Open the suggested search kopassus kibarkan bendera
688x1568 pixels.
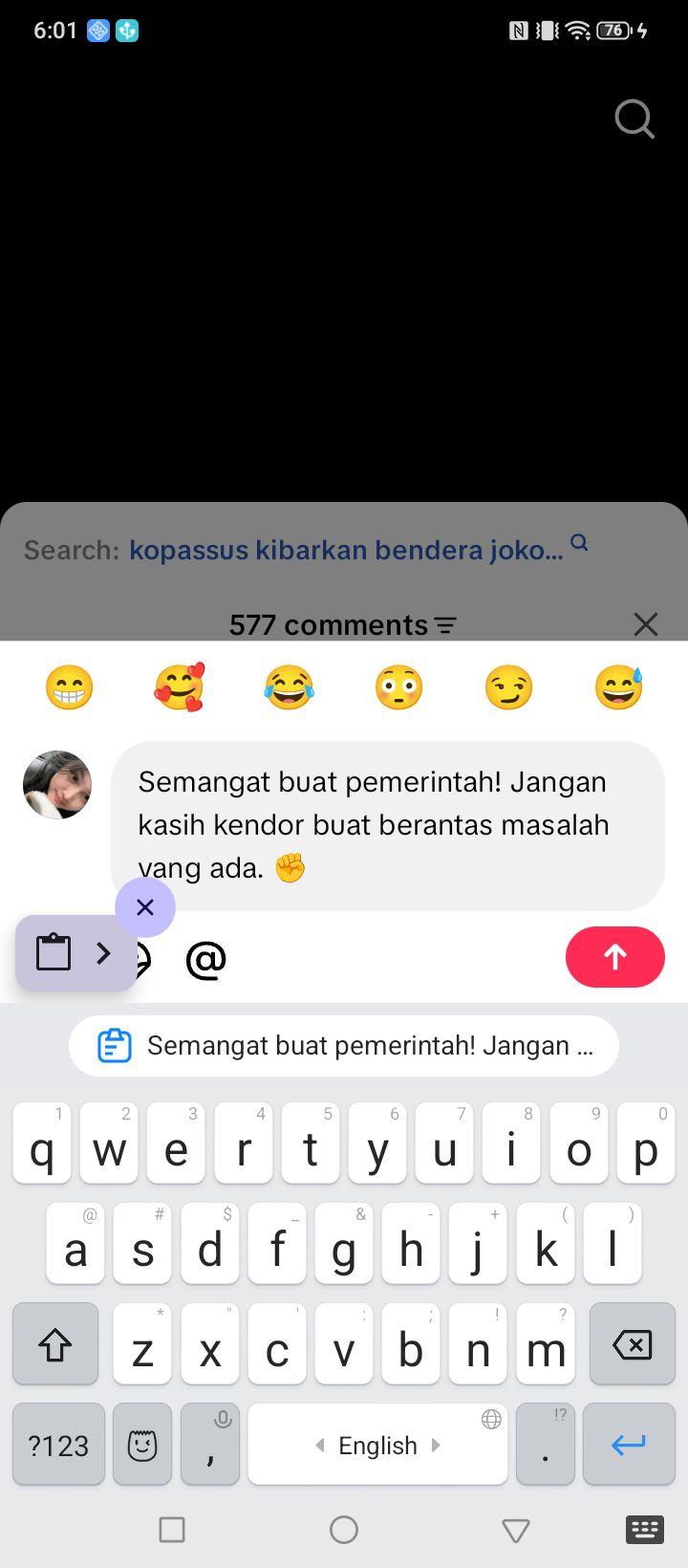tap(346, 550)
